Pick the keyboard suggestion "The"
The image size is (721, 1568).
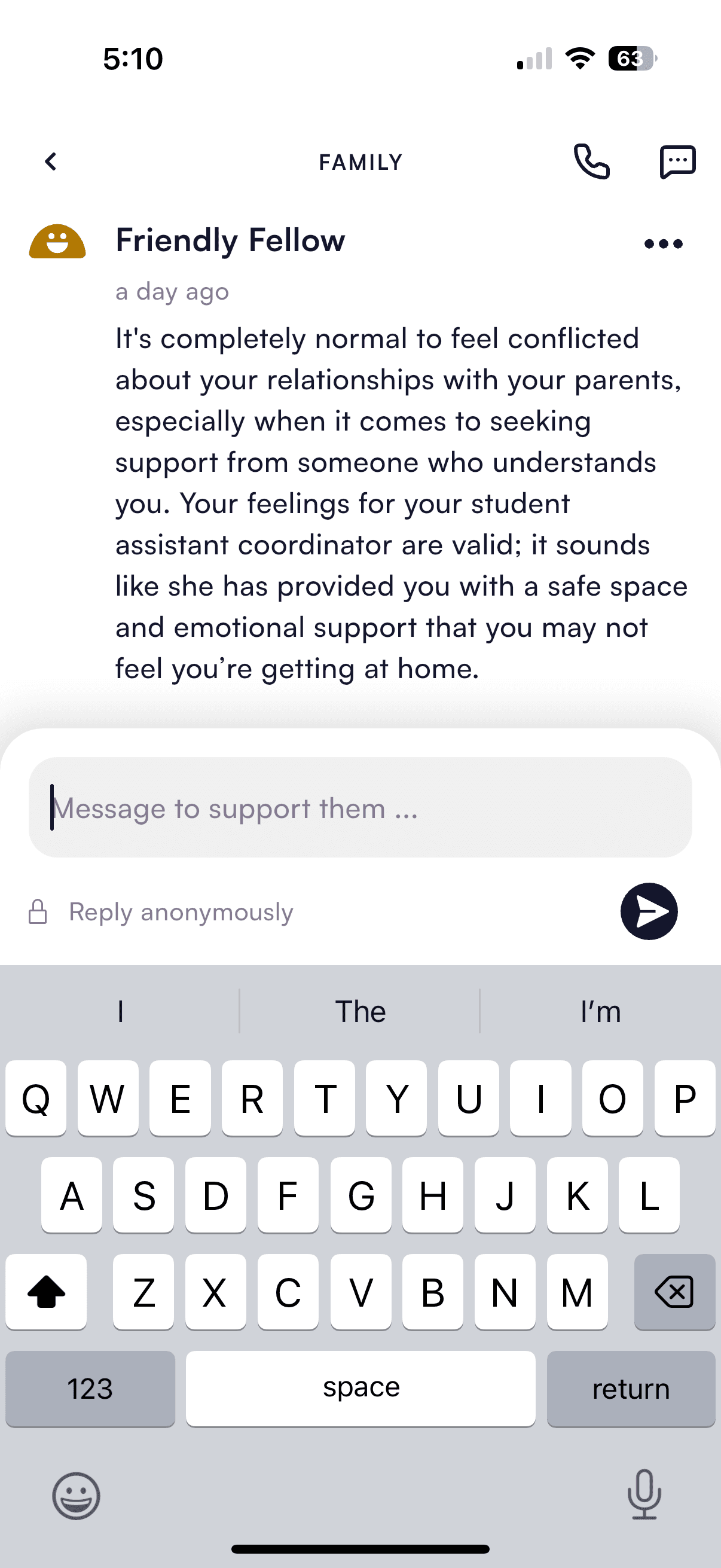(x=360, y=1012)
